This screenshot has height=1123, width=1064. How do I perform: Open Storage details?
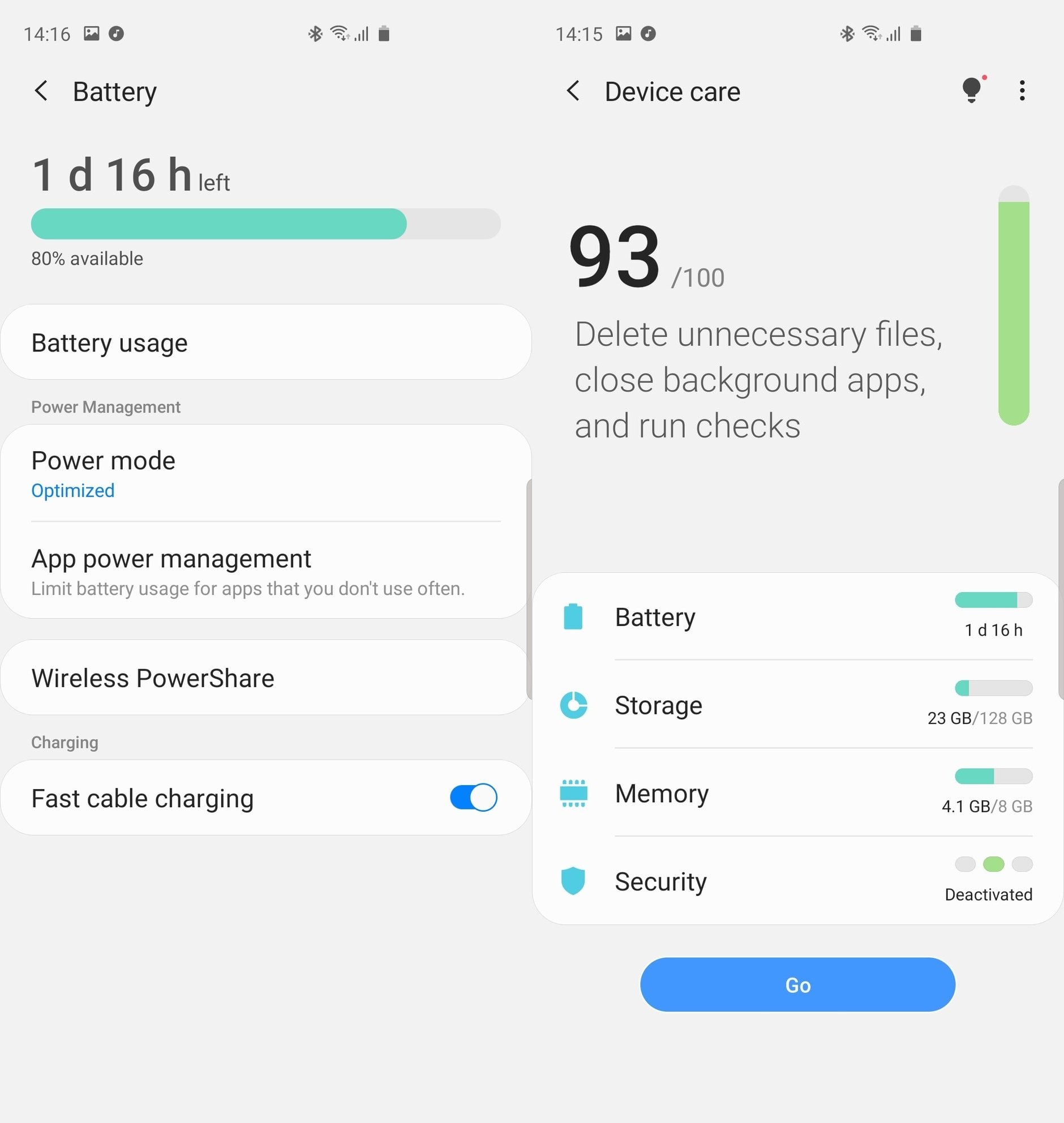click(x=797, y=705)
